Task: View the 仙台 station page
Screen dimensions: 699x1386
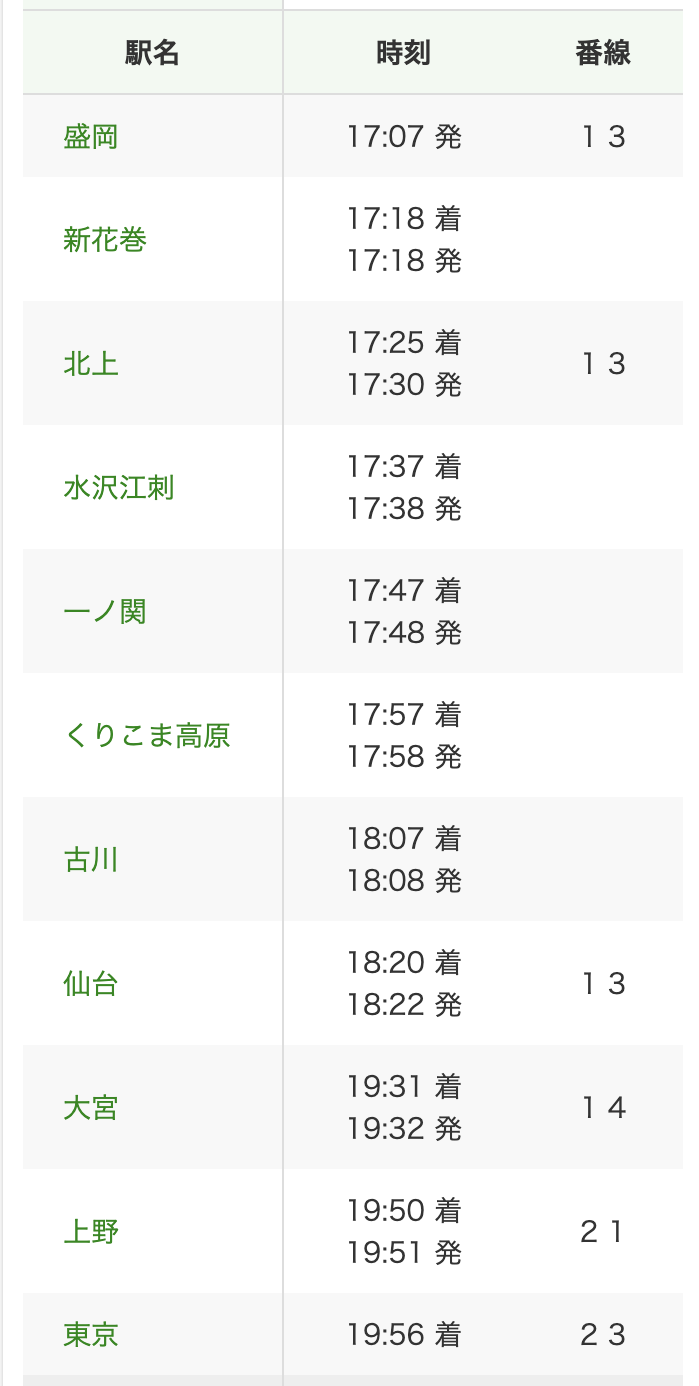Action: click(91, 984)
